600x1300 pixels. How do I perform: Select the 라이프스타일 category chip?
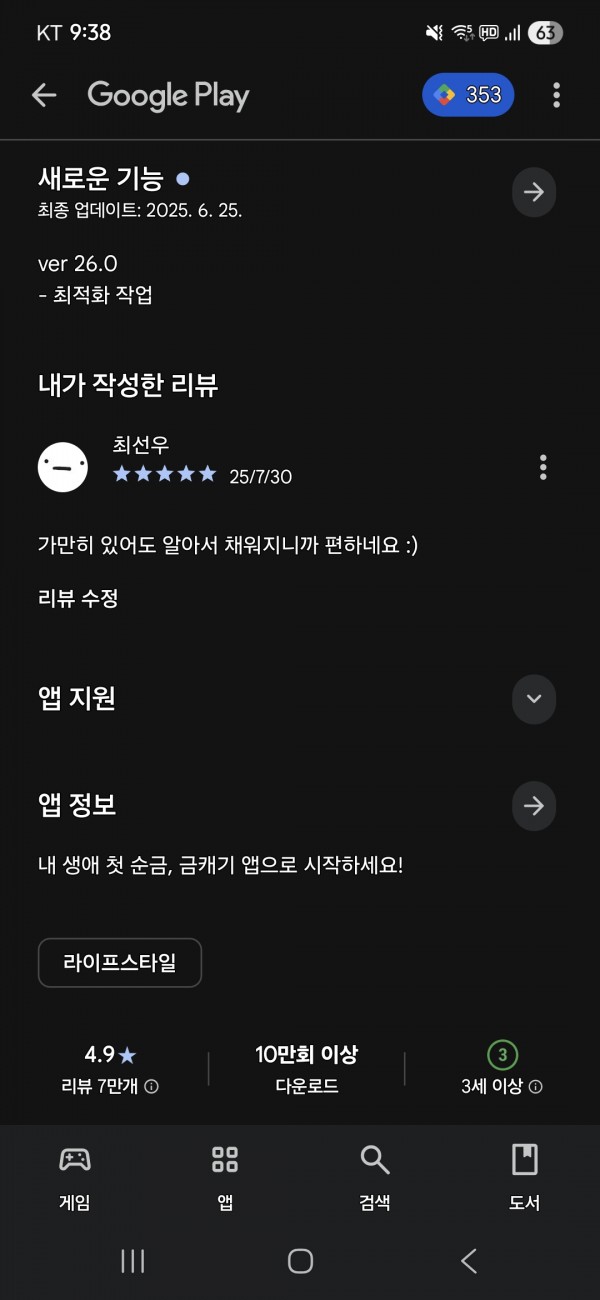[x=120, y=963]
